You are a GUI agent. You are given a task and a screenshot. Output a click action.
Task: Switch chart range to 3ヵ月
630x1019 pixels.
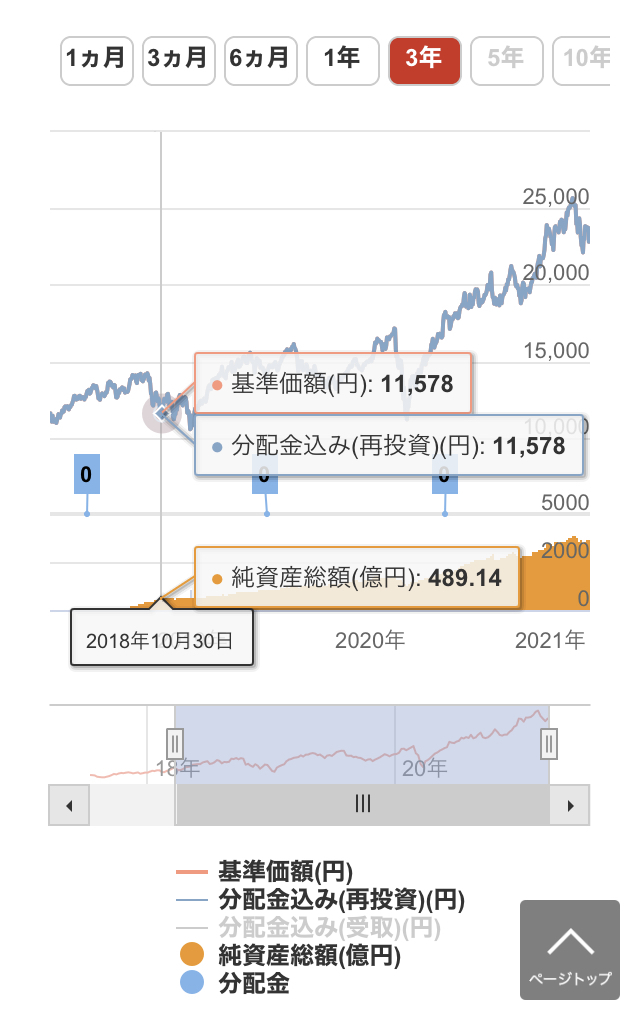coord(178,58)
